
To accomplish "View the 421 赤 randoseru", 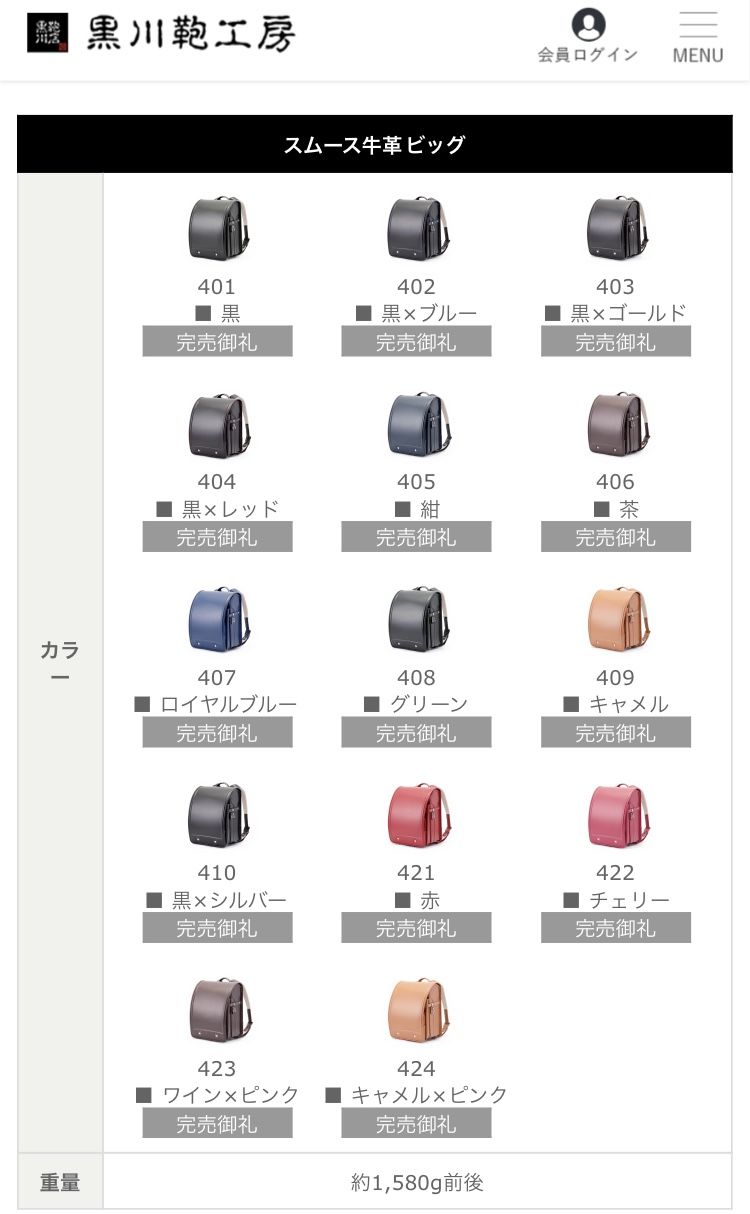I will click(x=416, y=816).
